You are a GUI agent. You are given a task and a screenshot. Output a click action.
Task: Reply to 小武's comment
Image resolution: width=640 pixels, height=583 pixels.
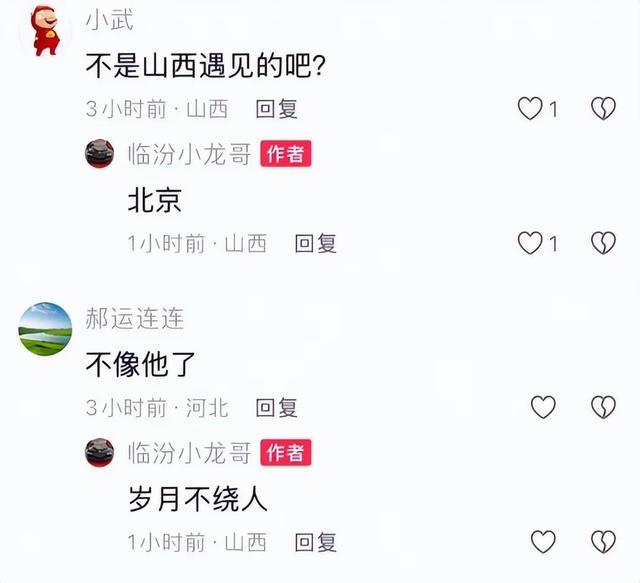click(x=277, y=109)
